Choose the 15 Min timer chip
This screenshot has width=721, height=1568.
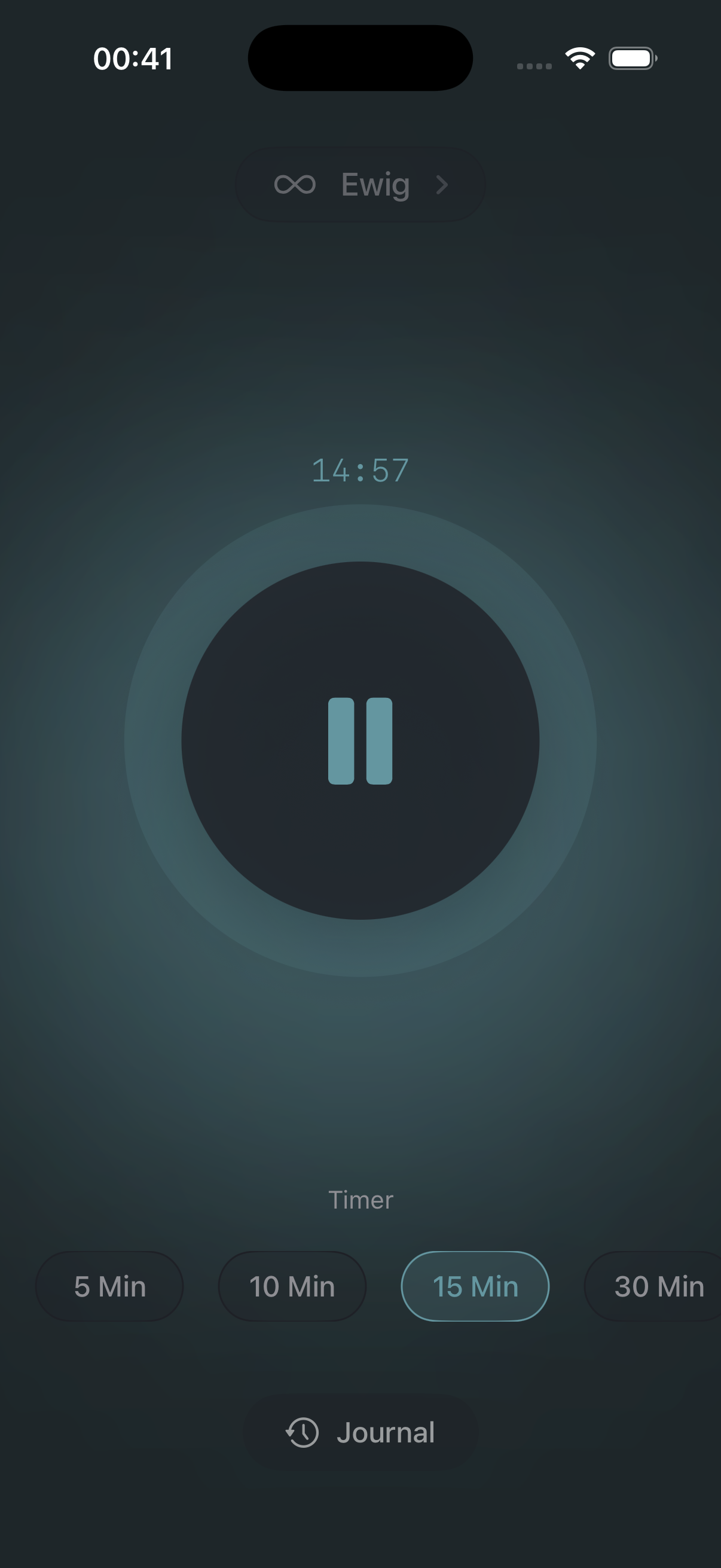pos(475,1286)
